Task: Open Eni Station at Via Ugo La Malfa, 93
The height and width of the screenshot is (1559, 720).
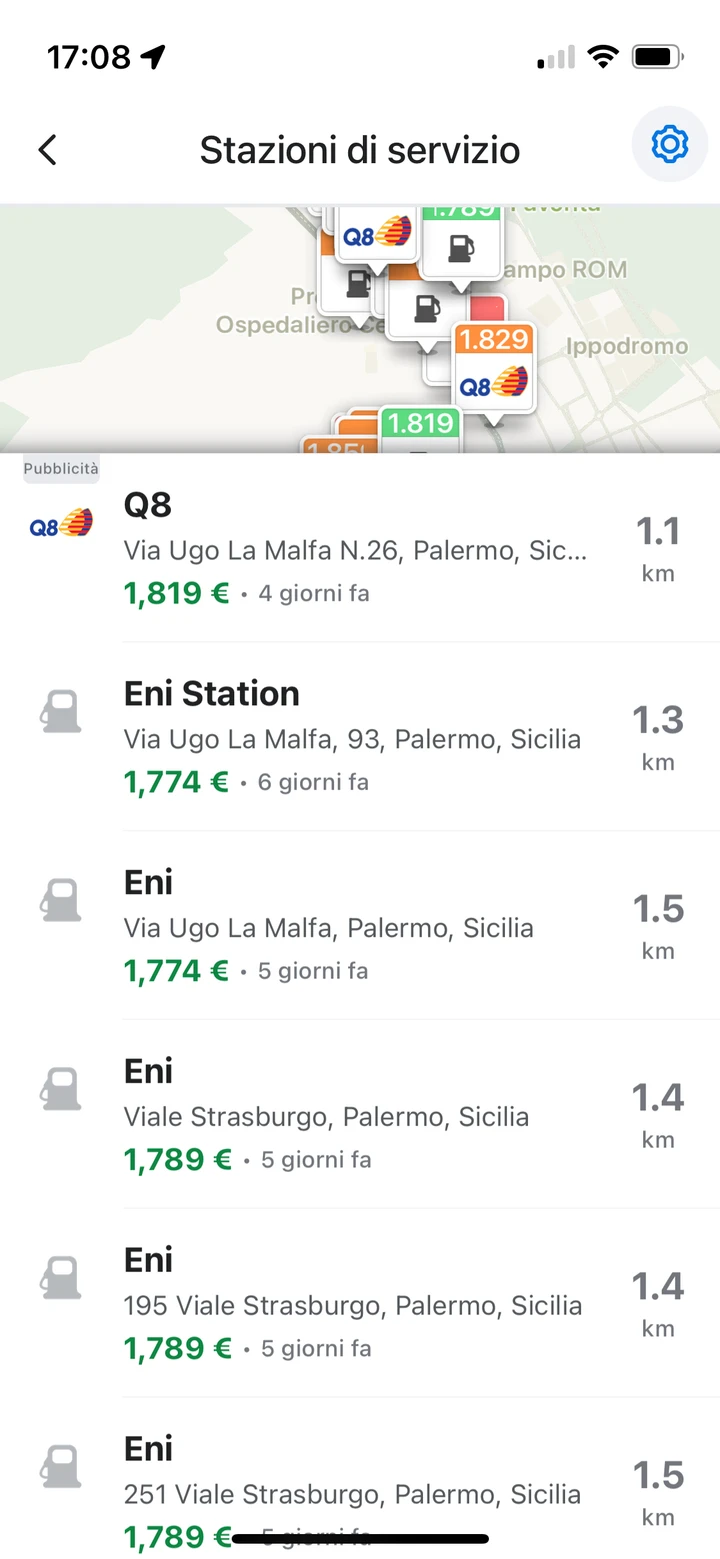Action: (x=360, y=737)
